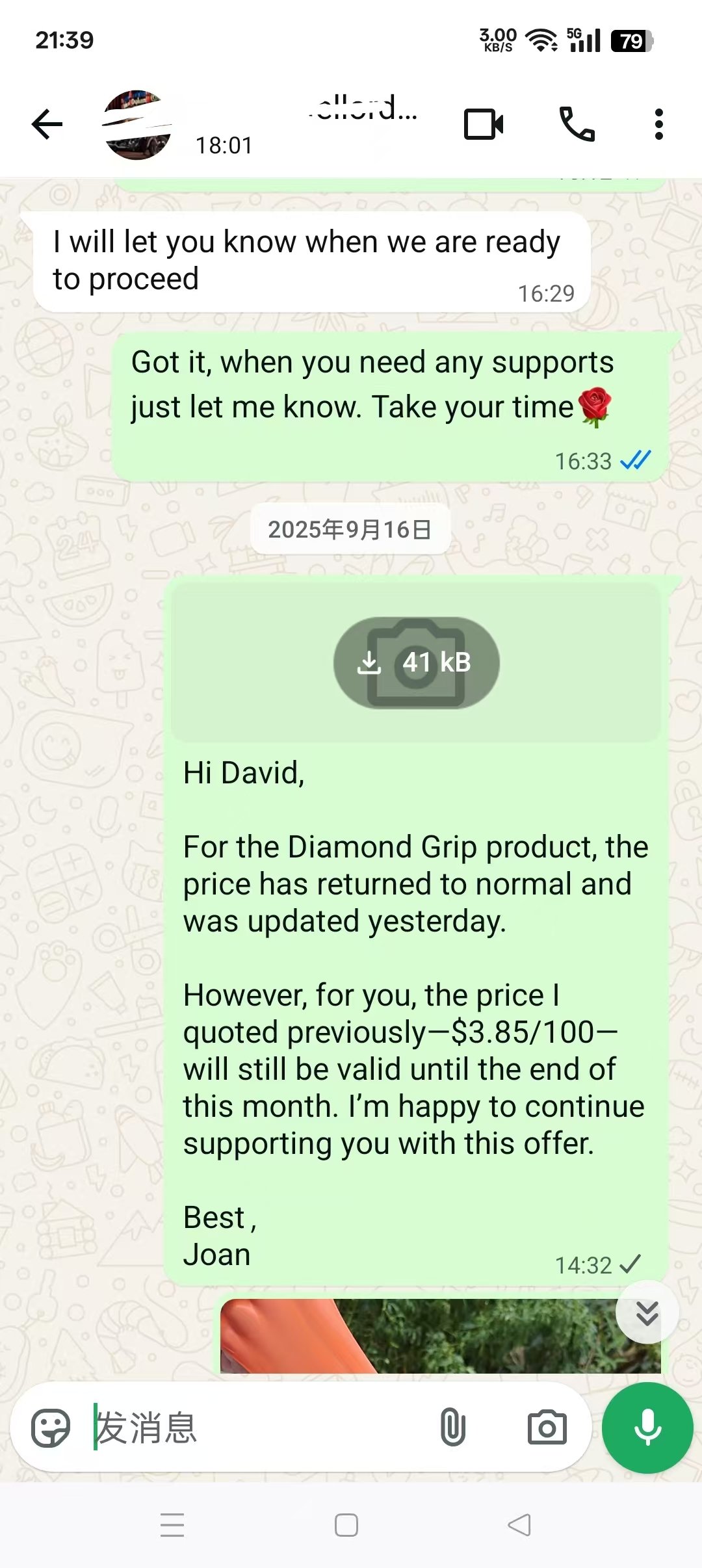Open recent apps from navigation bar

pos(172,1525)
